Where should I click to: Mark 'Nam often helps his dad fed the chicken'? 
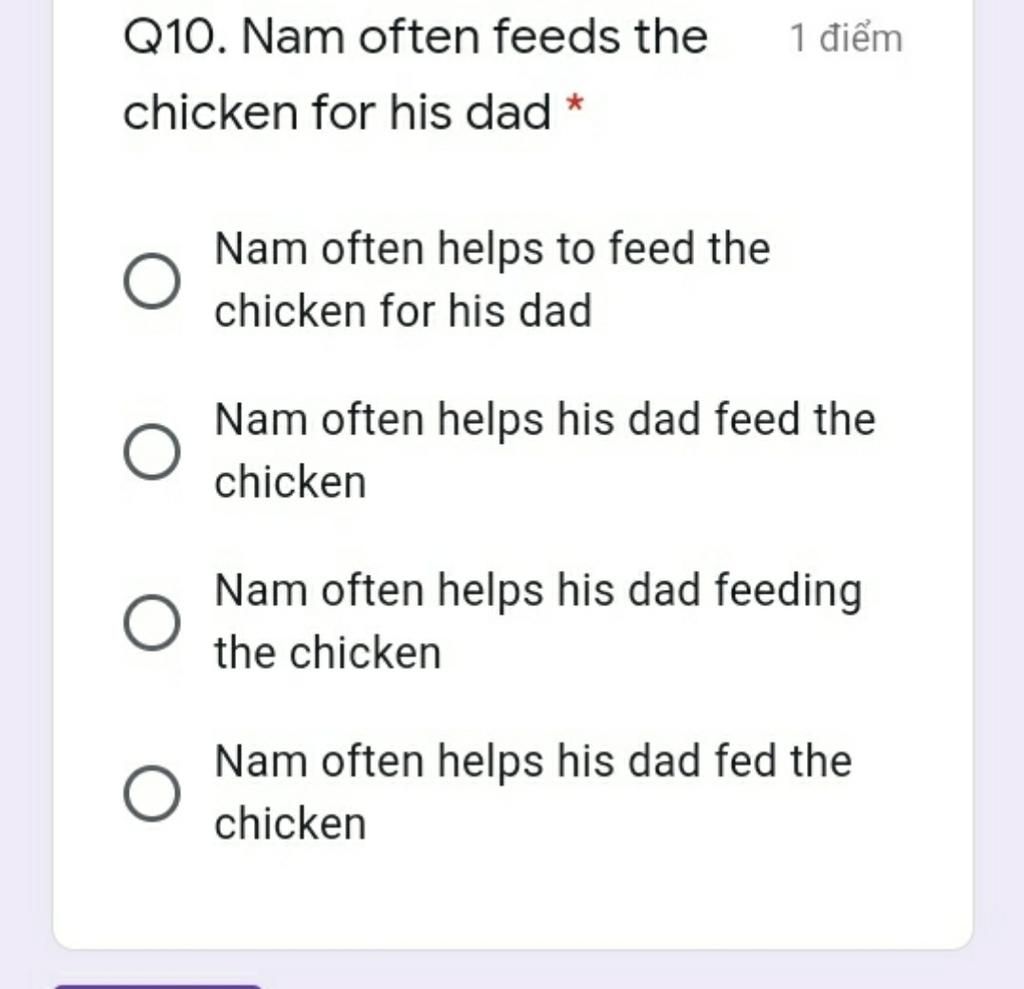153,794
